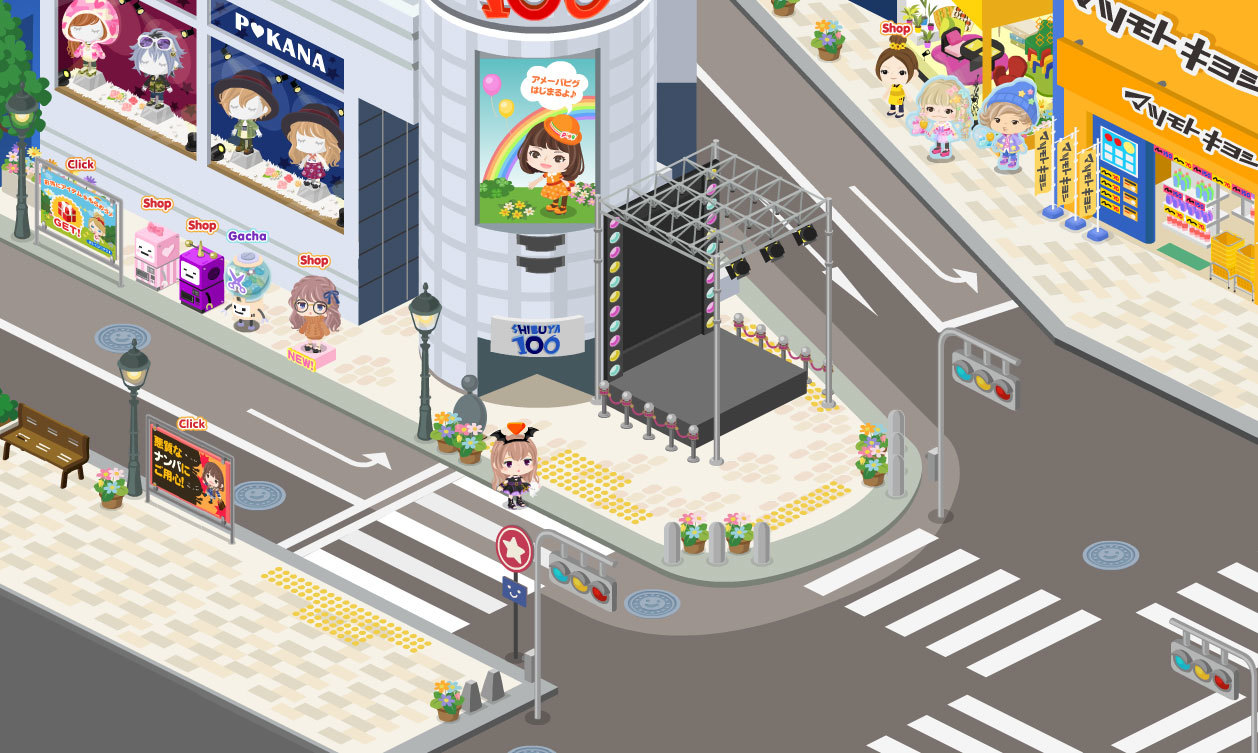This screenshot has width=1258, height=753.
Task: Tap the Click warning sign near the bench
Action: click(190, 476)
